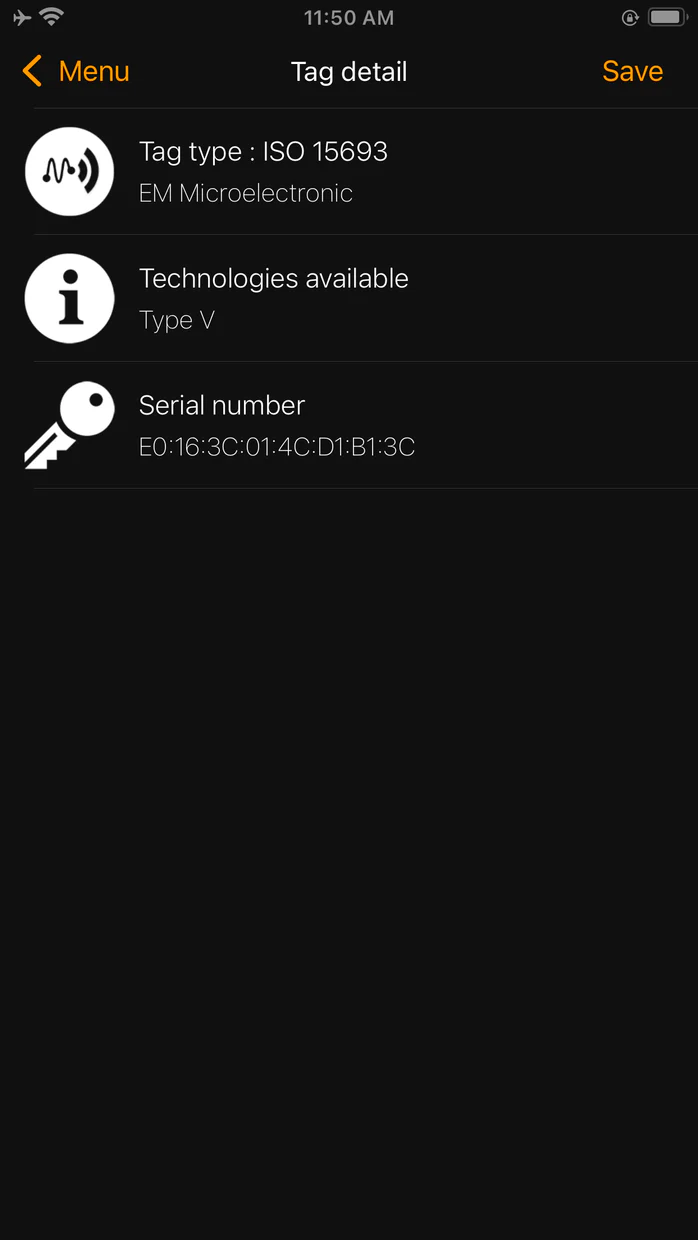The image size is (698, 1240).
Task: Save the tag details
Action: 632,72
